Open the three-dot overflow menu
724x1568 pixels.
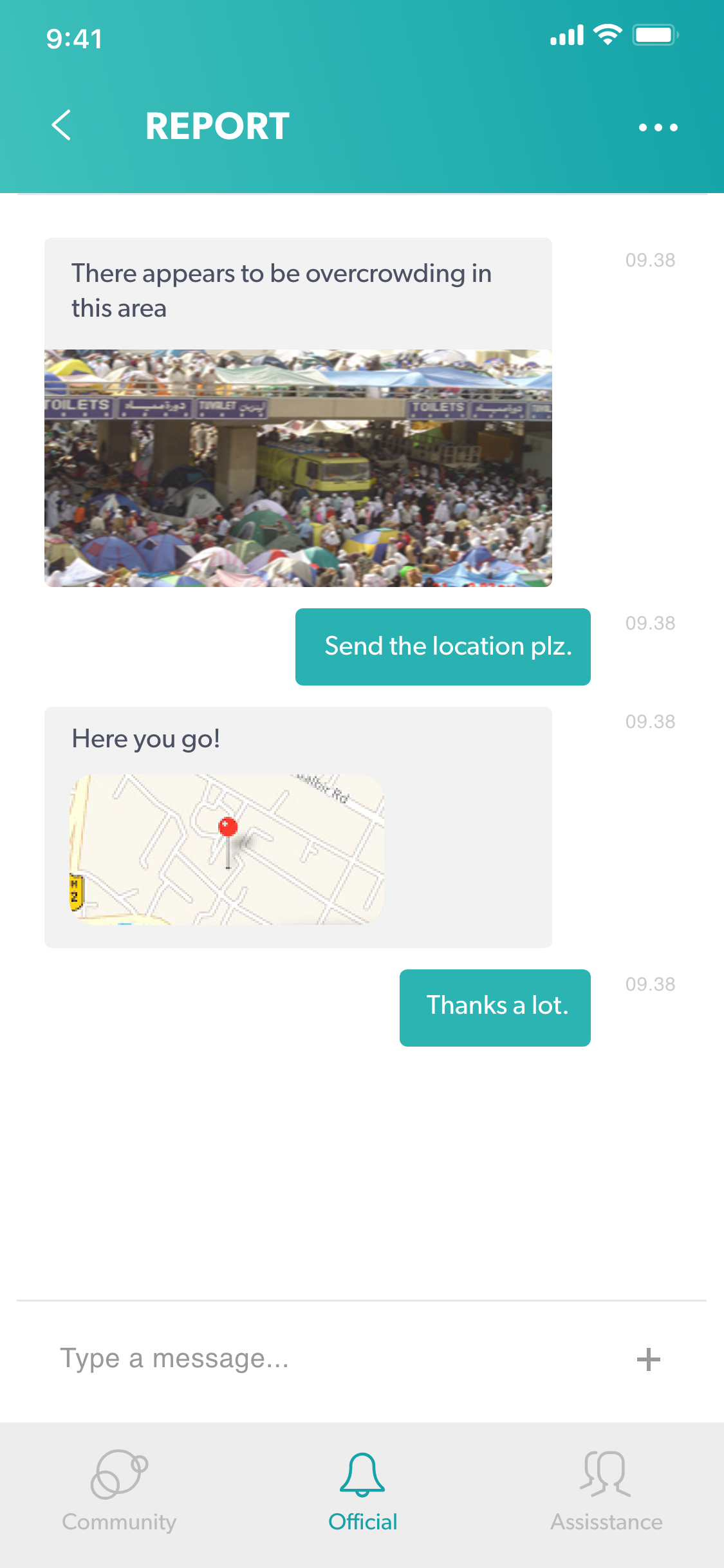[x=658, y=127]
